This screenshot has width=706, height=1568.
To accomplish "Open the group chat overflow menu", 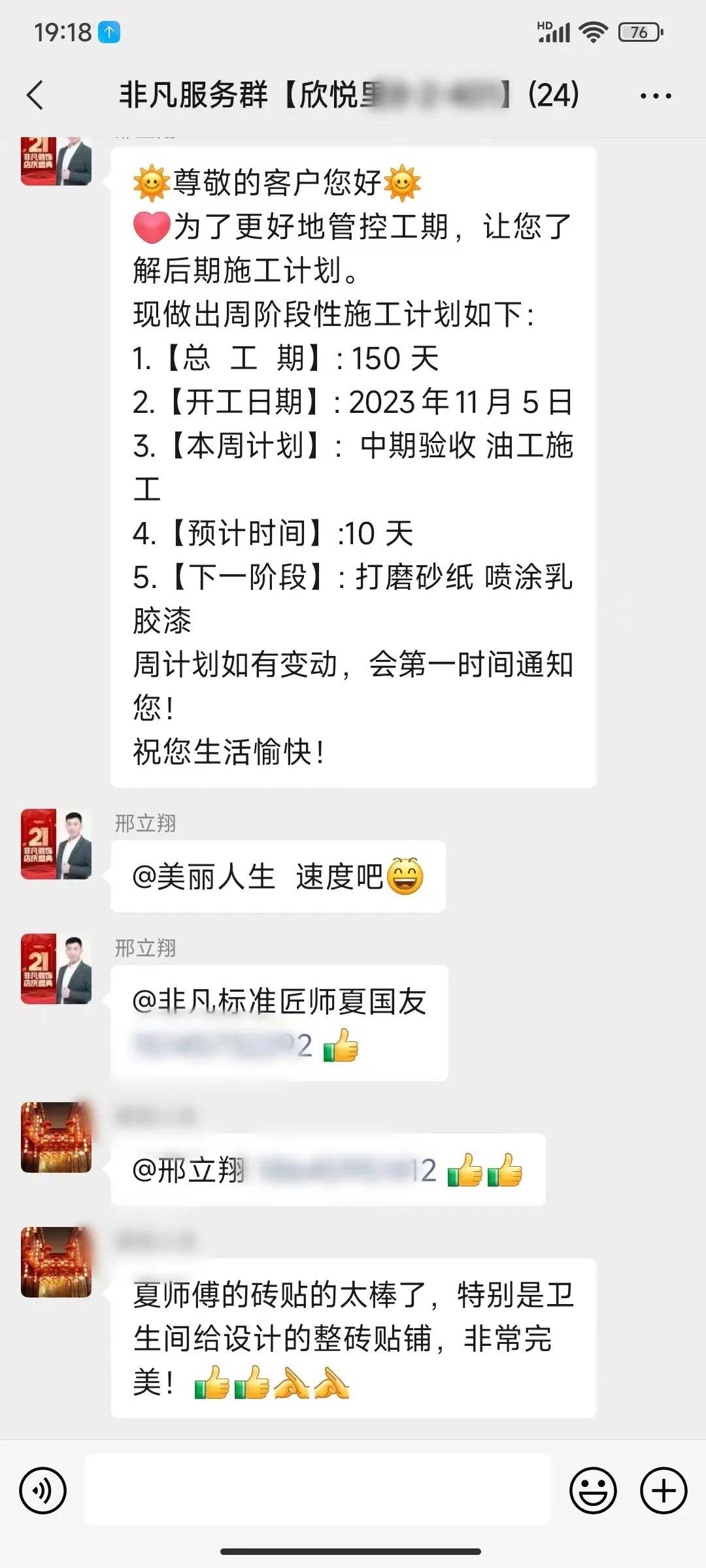I will [x=655, y=96].
